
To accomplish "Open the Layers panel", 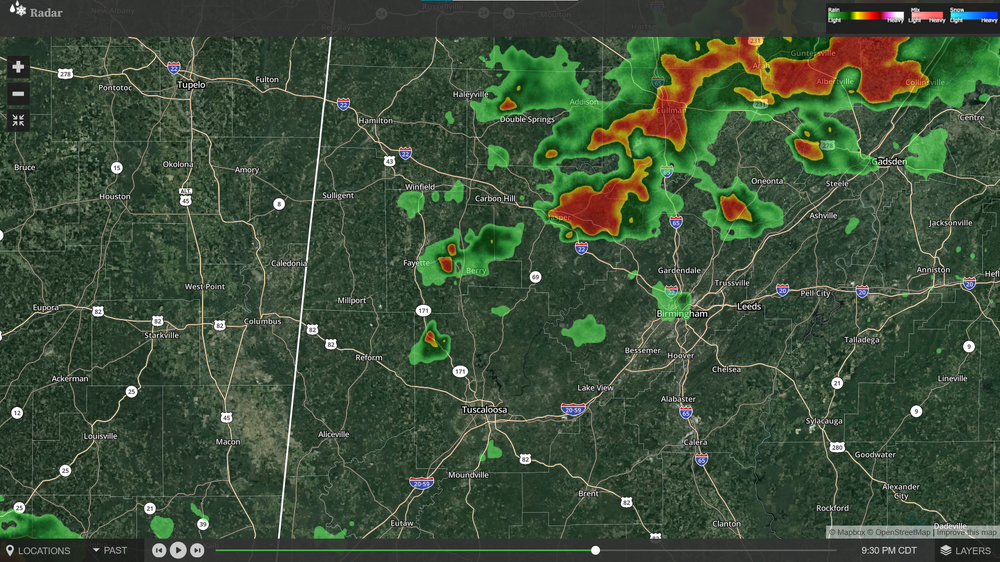I will (x=965, y=550).
